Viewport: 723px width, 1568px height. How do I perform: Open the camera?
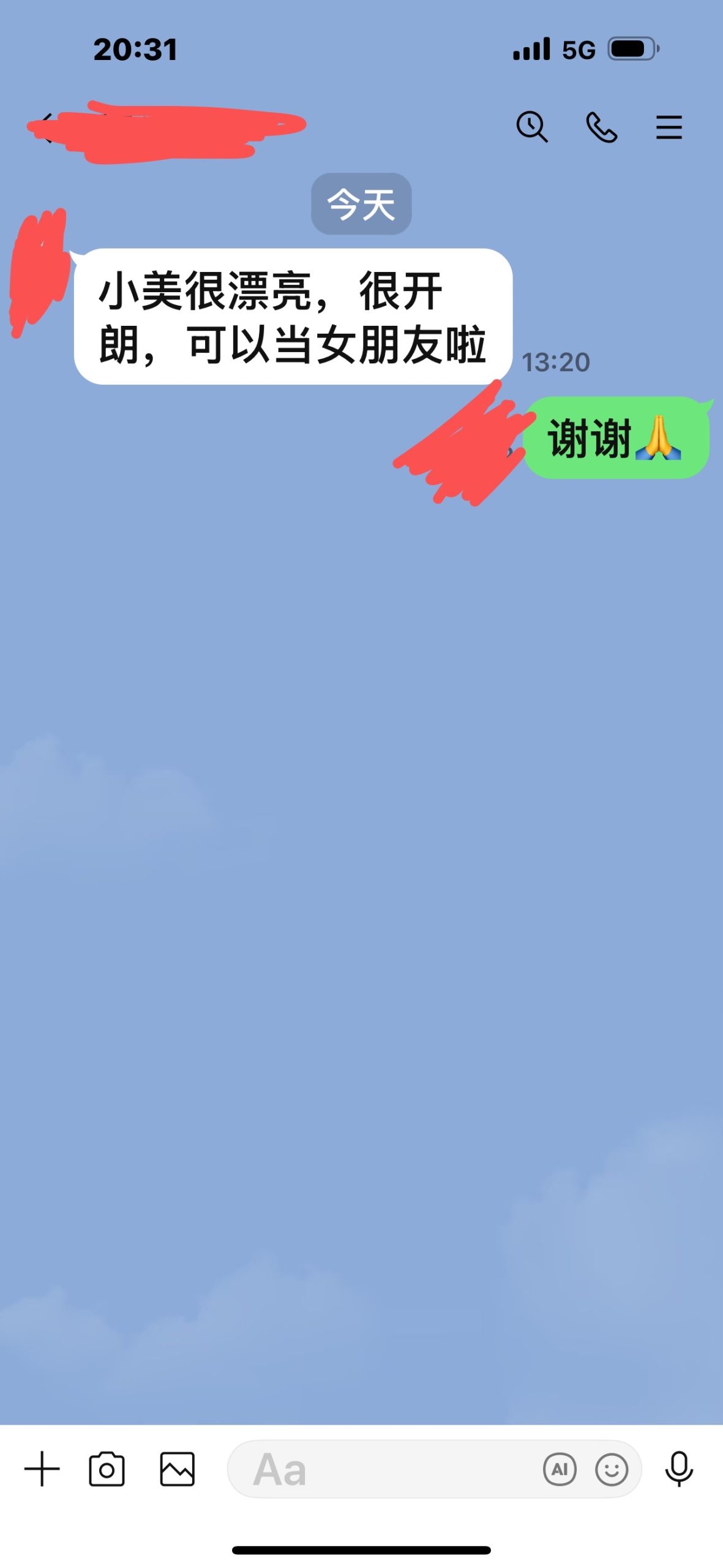tap(107, 1469)
